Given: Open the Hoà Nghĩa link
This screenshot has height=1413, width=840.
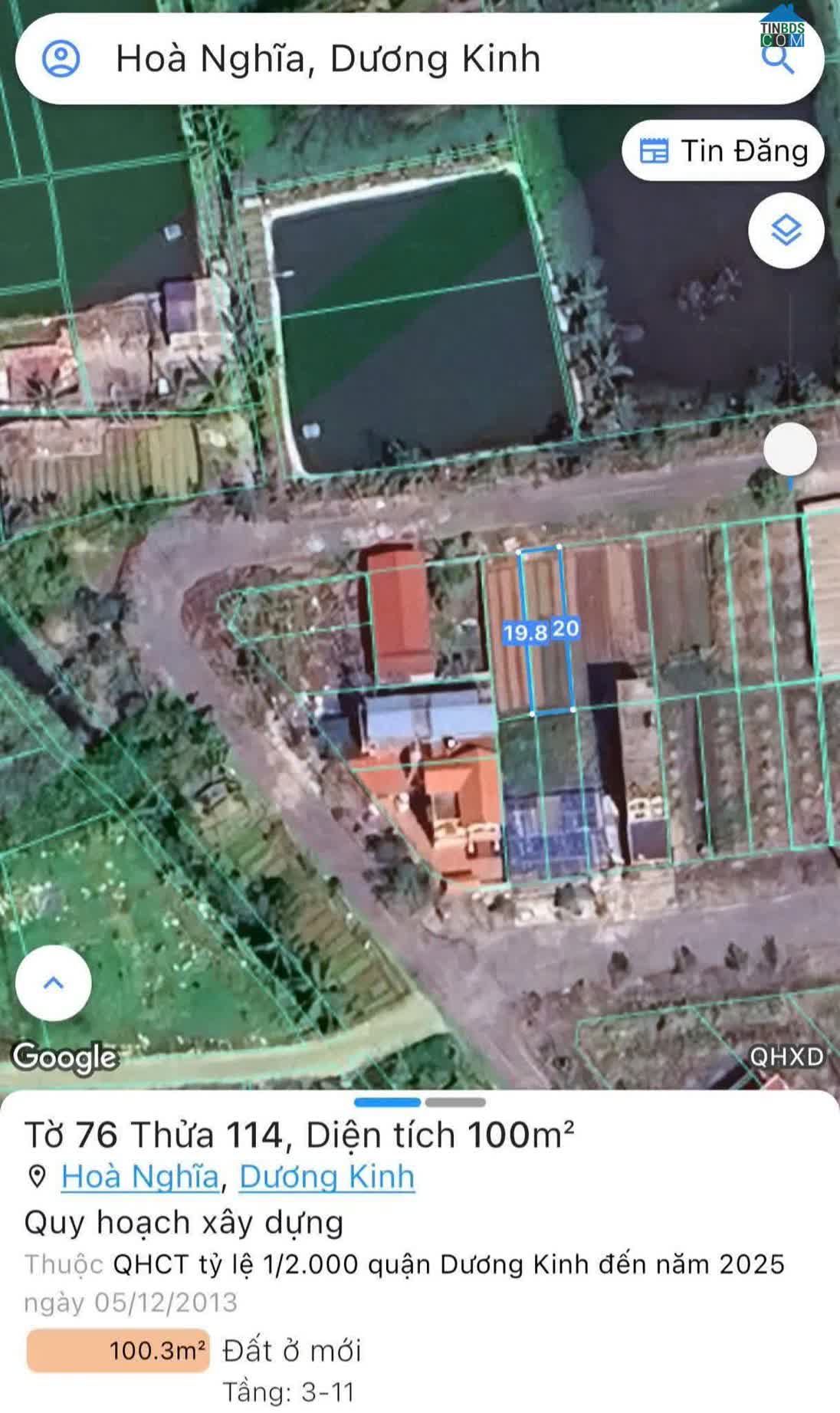Looking at the screenshot, I should point(140,1176).
